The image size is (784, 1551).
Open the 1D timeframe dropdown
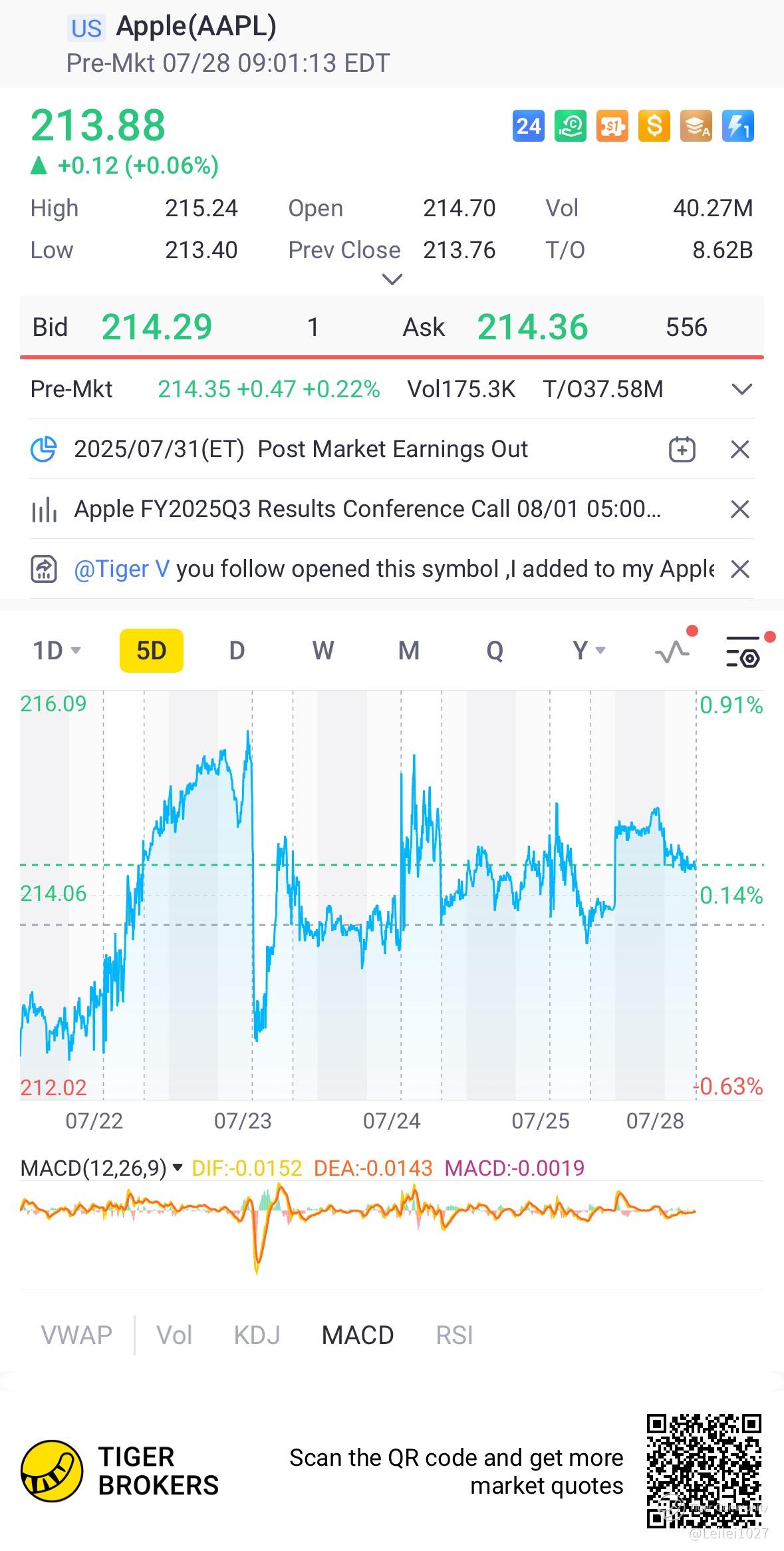(57, 650)
